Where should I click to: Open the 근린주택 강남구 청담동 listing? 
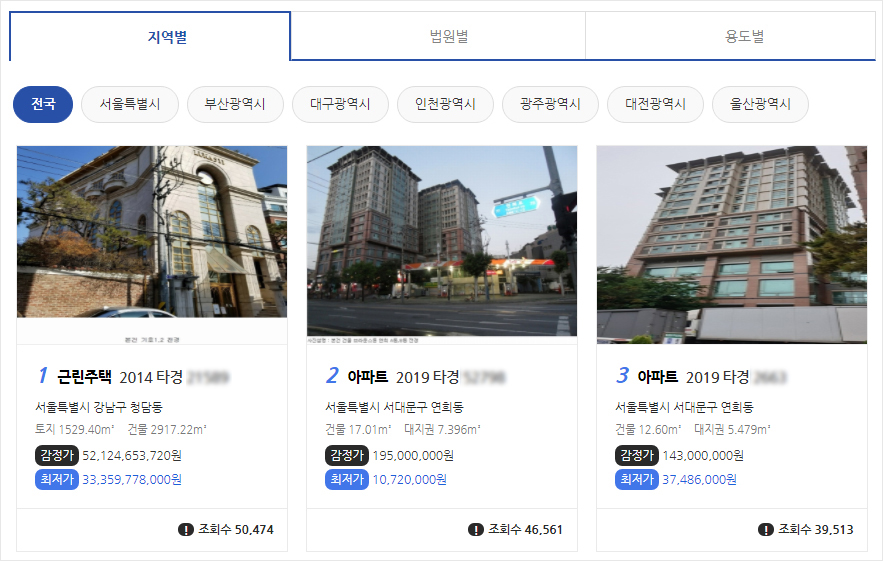[152, 376]
